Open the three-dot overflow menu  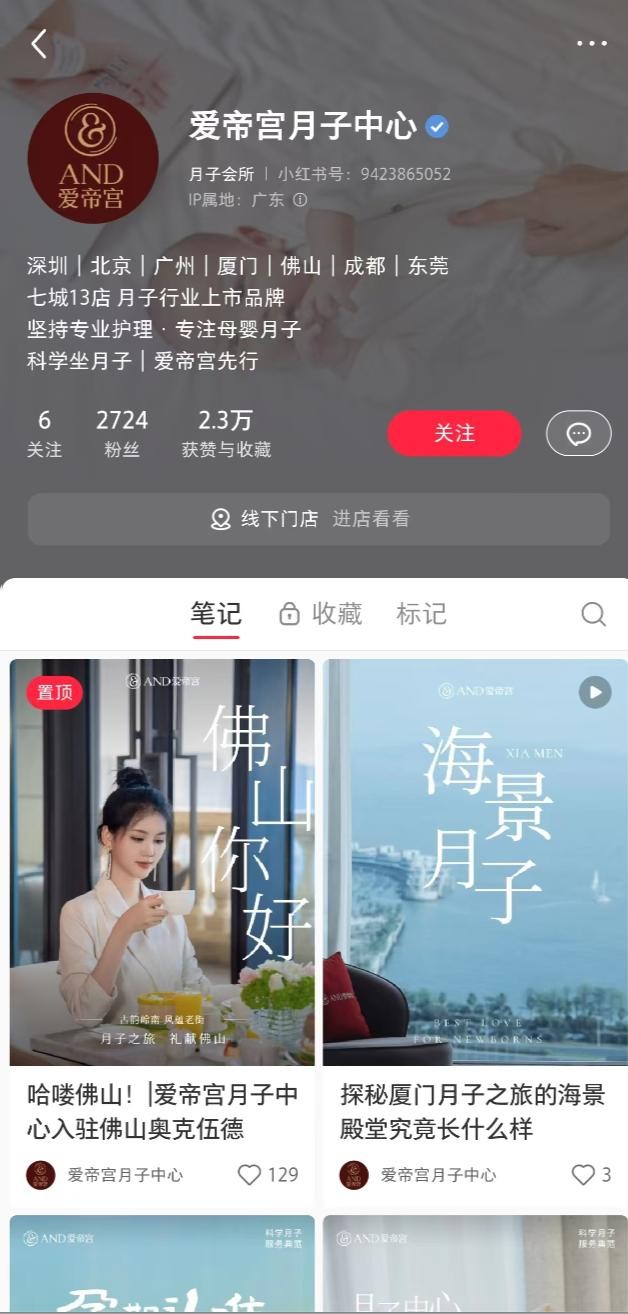591,44
